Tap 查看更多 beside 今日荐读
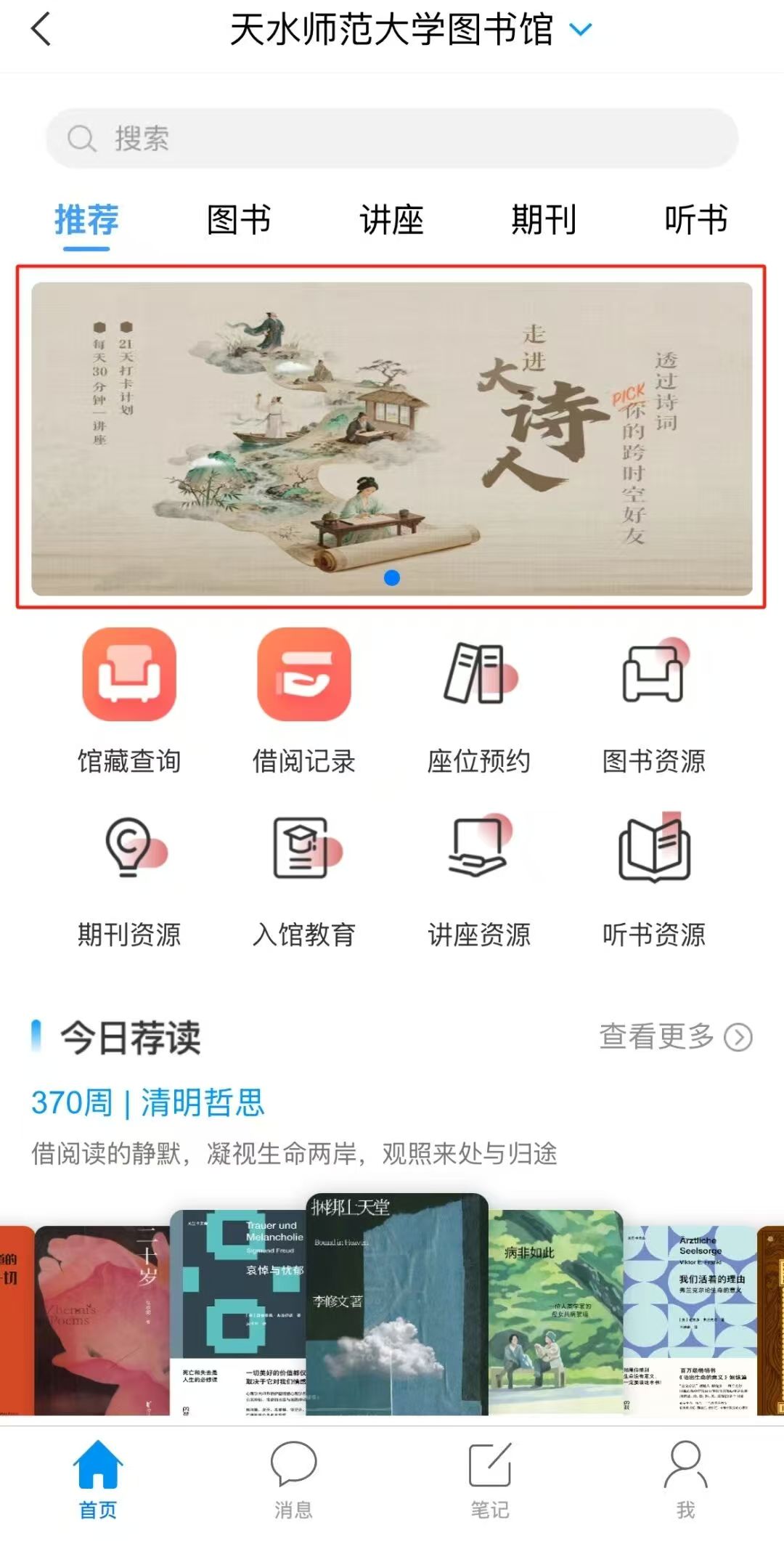This screenshot has height=1541, width=784. (675, 1037)
